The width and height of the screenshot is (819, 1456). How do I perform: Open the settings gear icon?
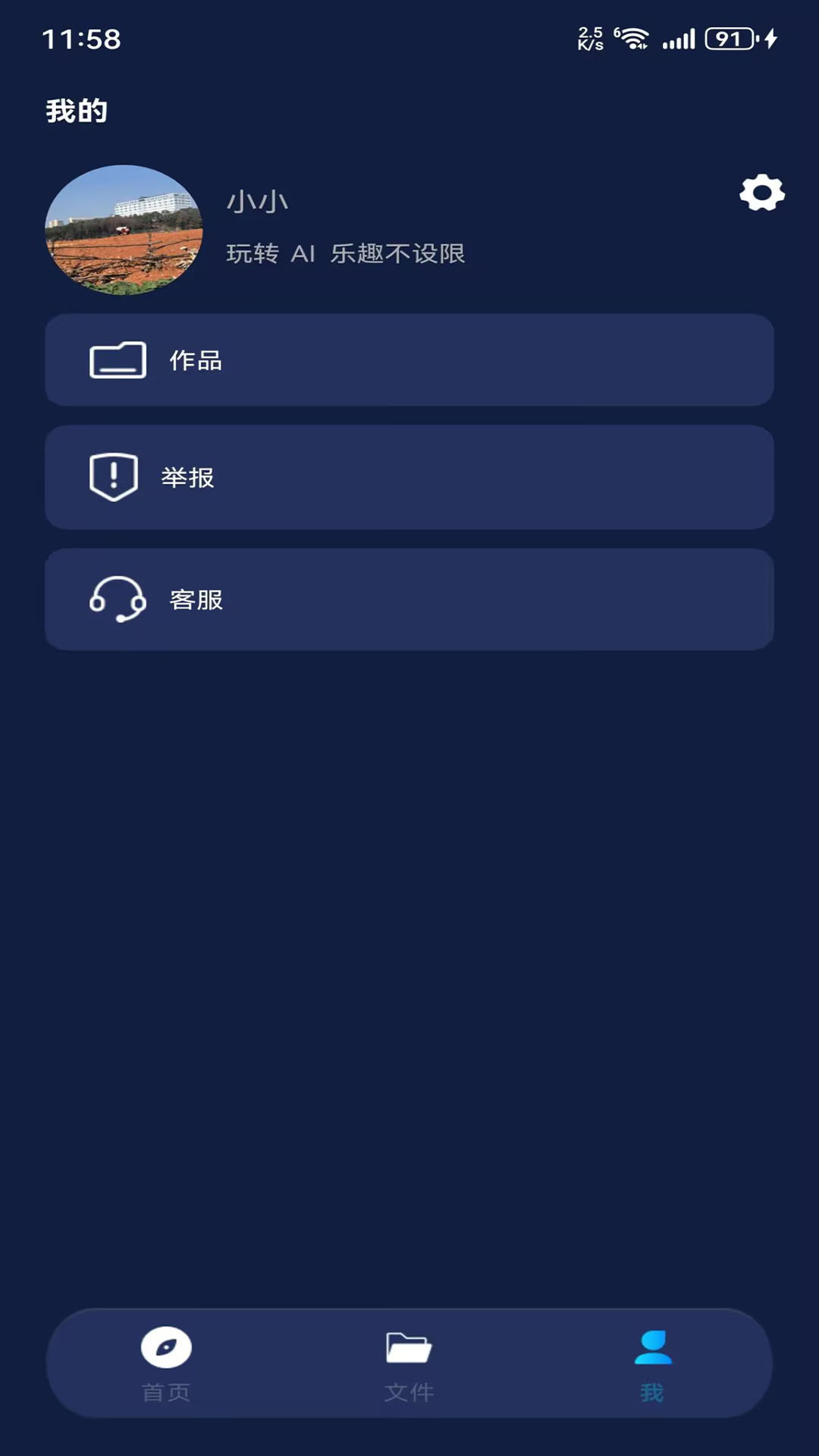tap(761, 193)
